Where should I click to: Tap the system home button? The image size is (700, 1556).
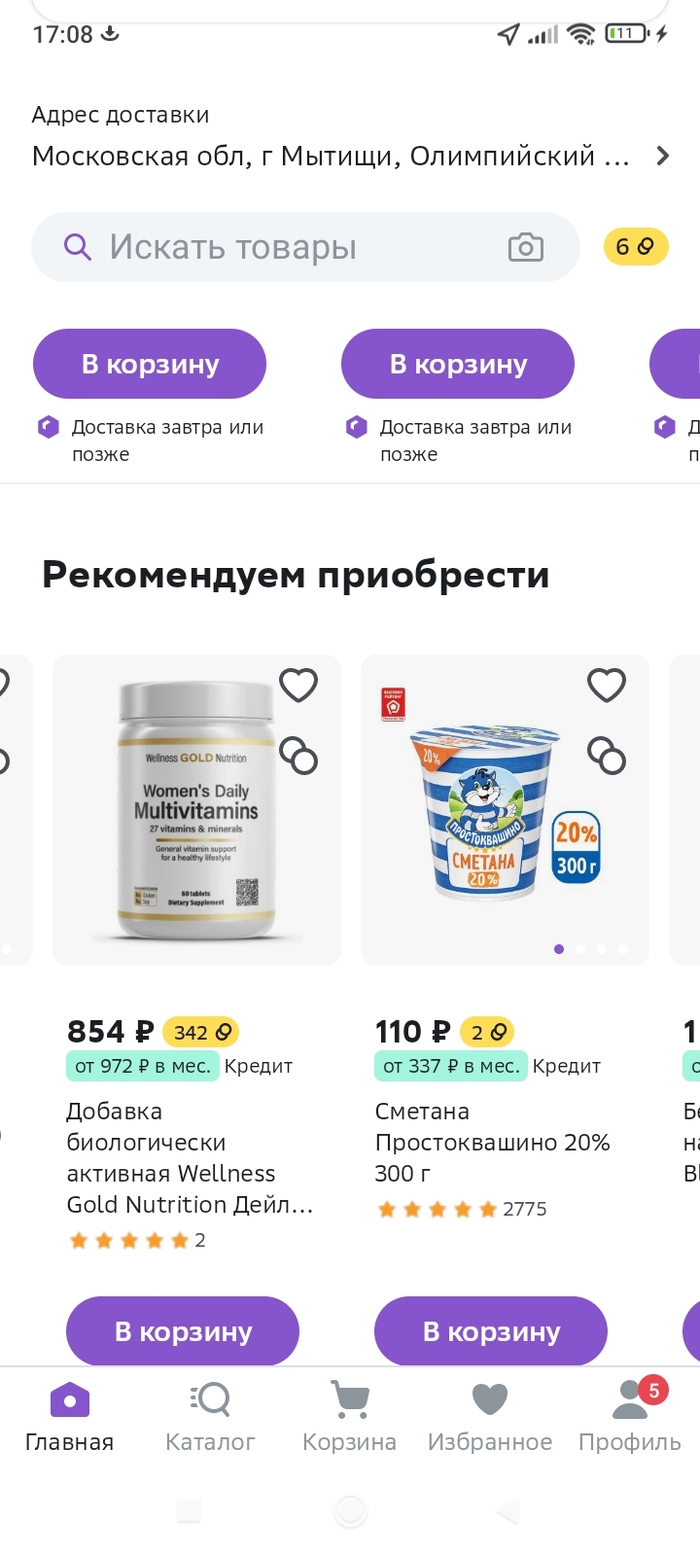tap(350, 1510)
